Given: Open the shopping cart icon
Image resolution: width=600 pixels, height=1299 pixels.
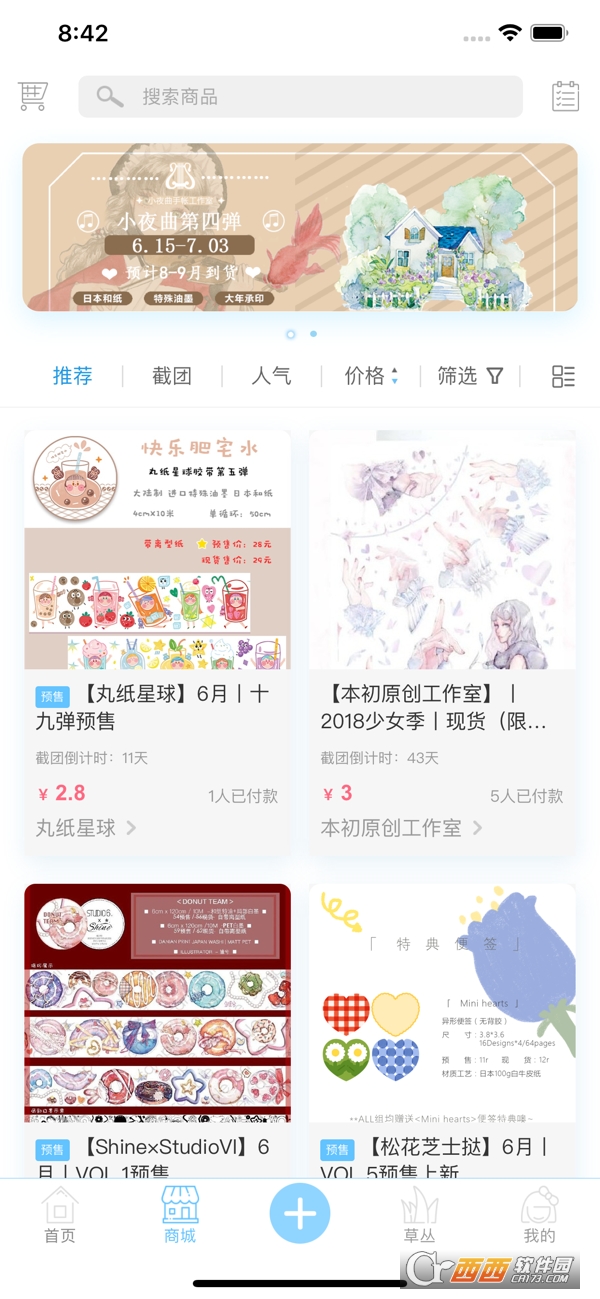Looking at the screenshot, I should tap(33, 96).
